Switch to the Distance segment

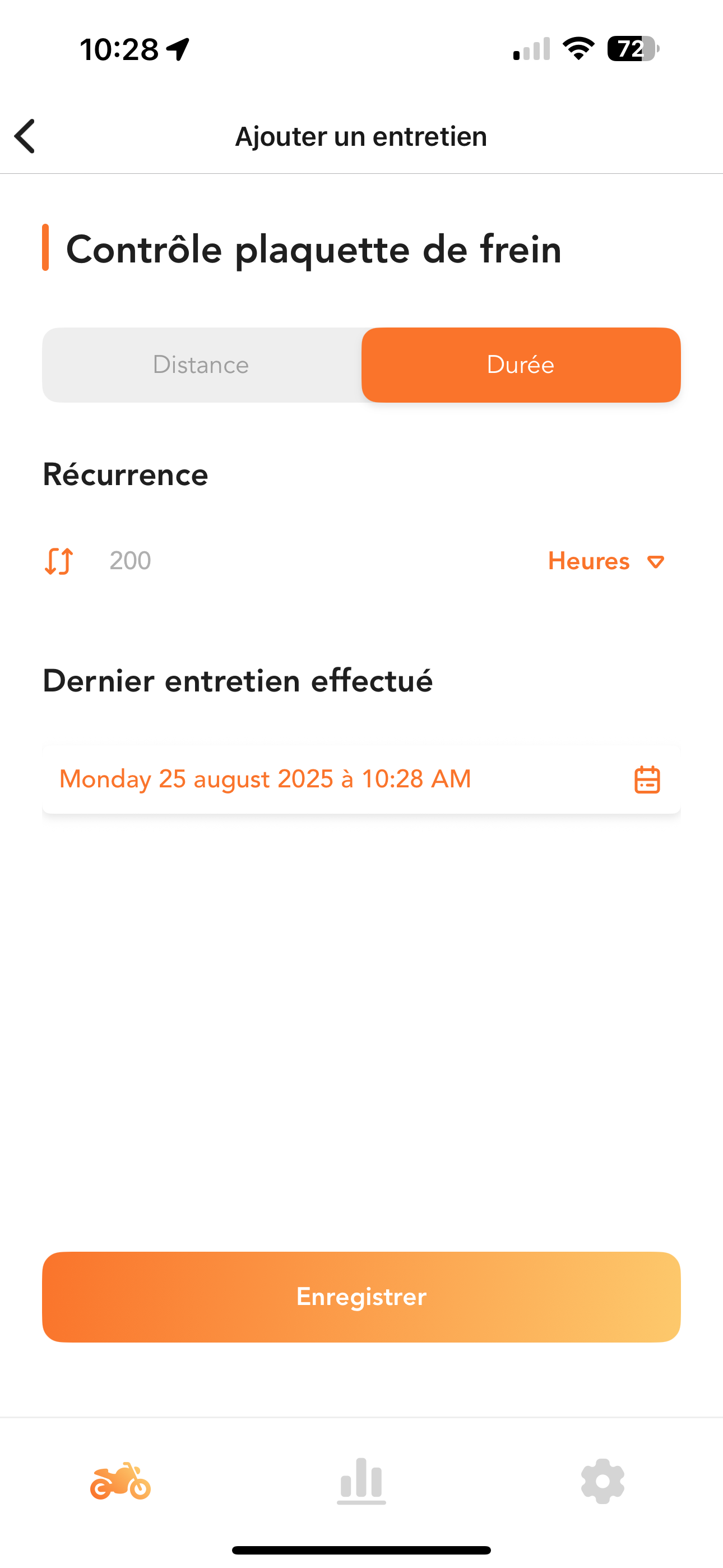pyautogui.click(x=201, y=365)
